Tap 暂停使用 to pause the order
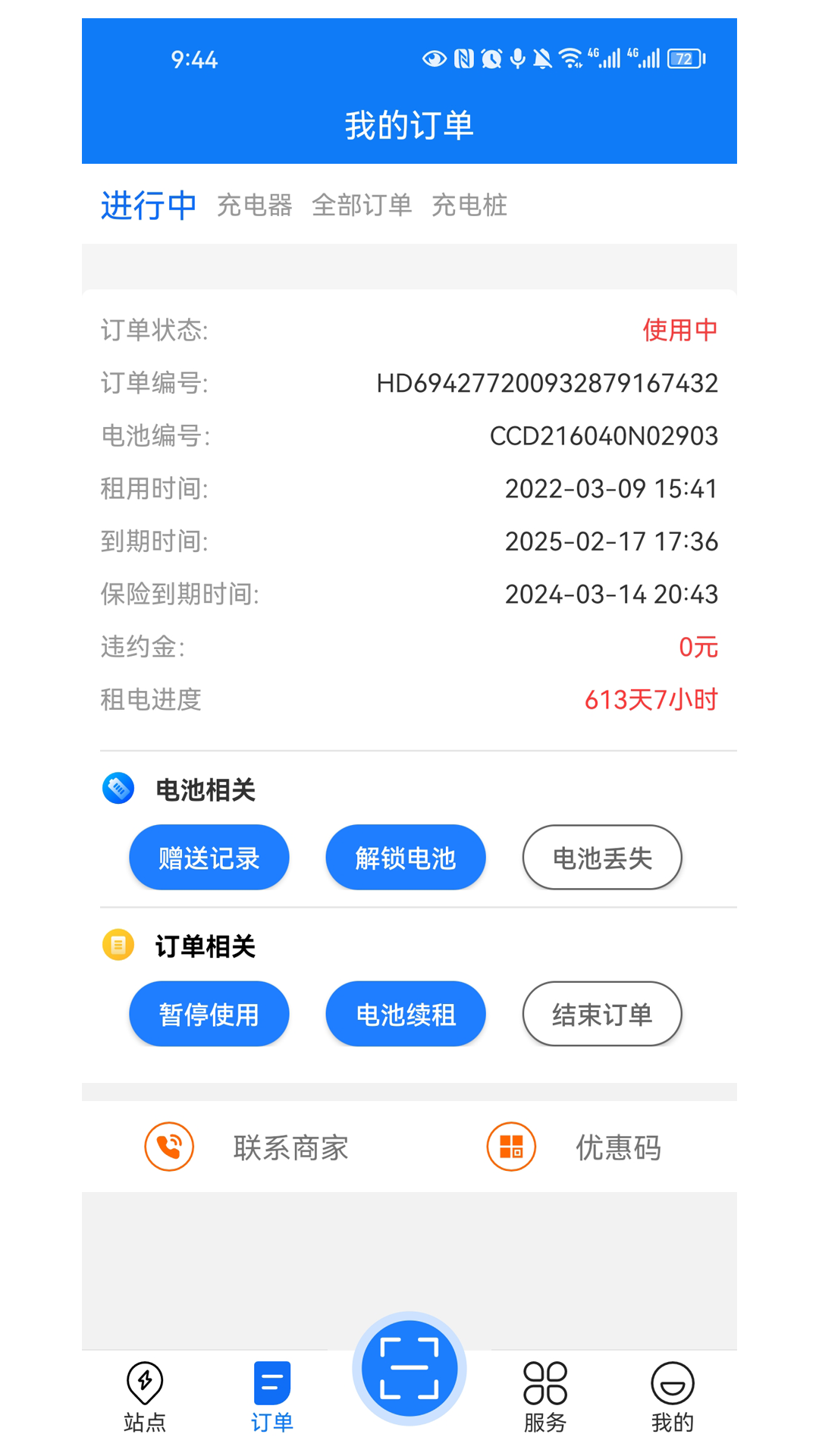The image size is (819, 1456). click(x=209, y=1014)
